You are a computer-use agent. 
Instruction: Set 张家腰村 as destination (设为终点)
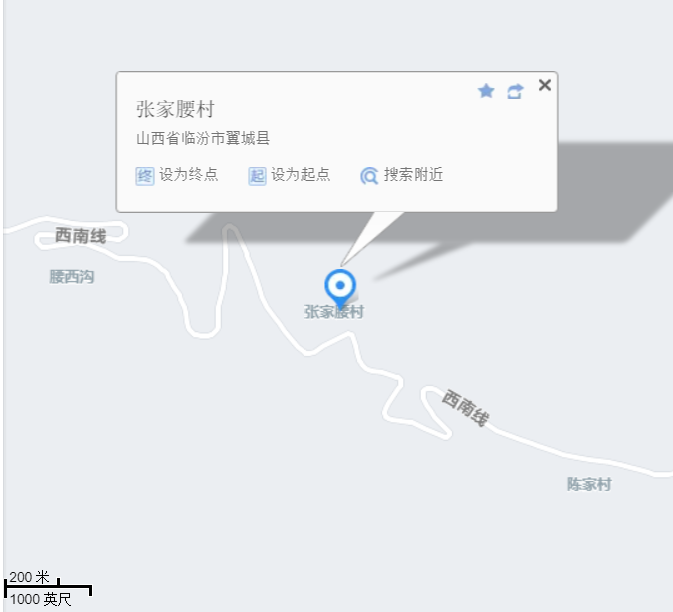pos(177,175)
